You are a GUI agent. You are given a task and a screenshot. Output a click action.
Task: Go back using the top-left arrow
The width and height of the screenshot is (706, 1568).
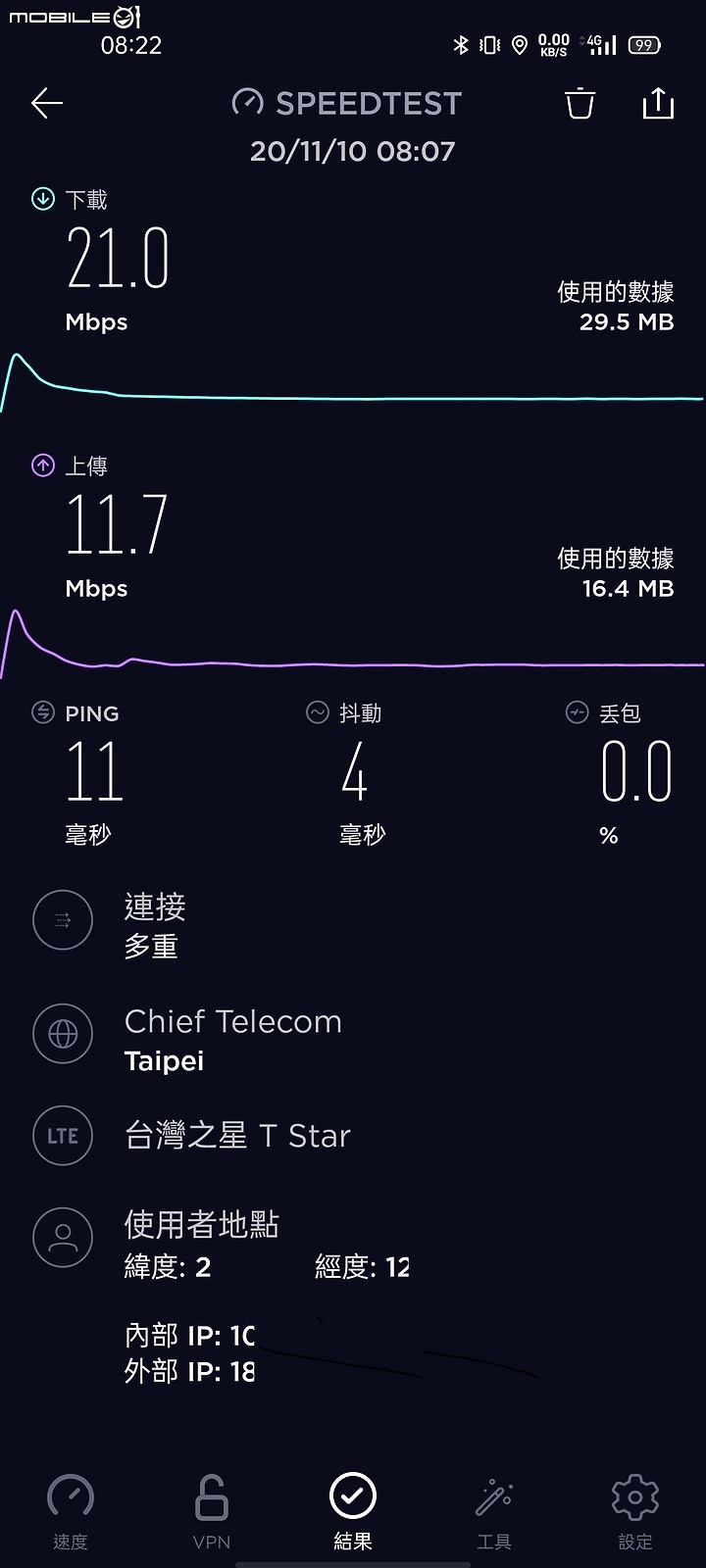47,103
